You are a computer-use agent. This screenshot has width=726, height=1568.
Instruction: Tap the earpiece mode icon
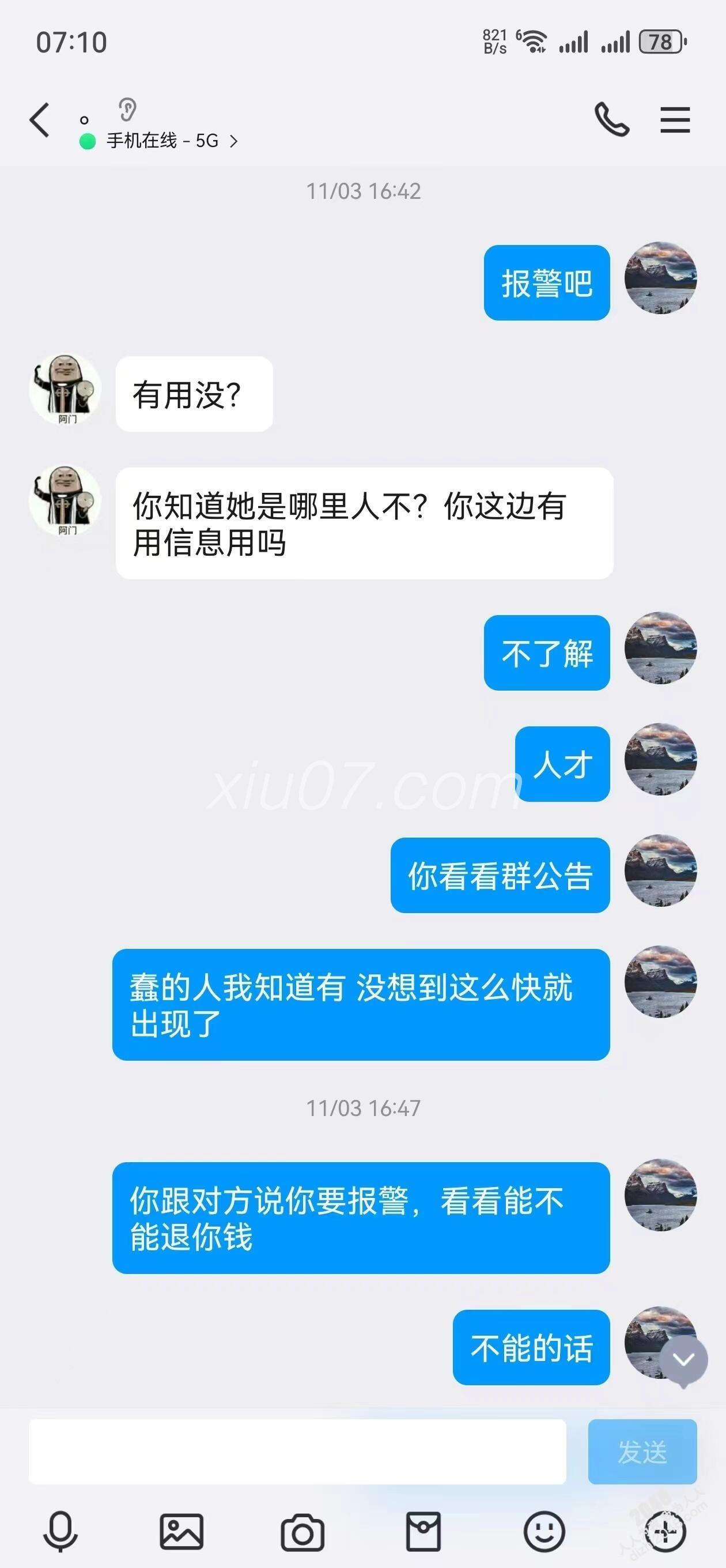(x=127, y=110)
